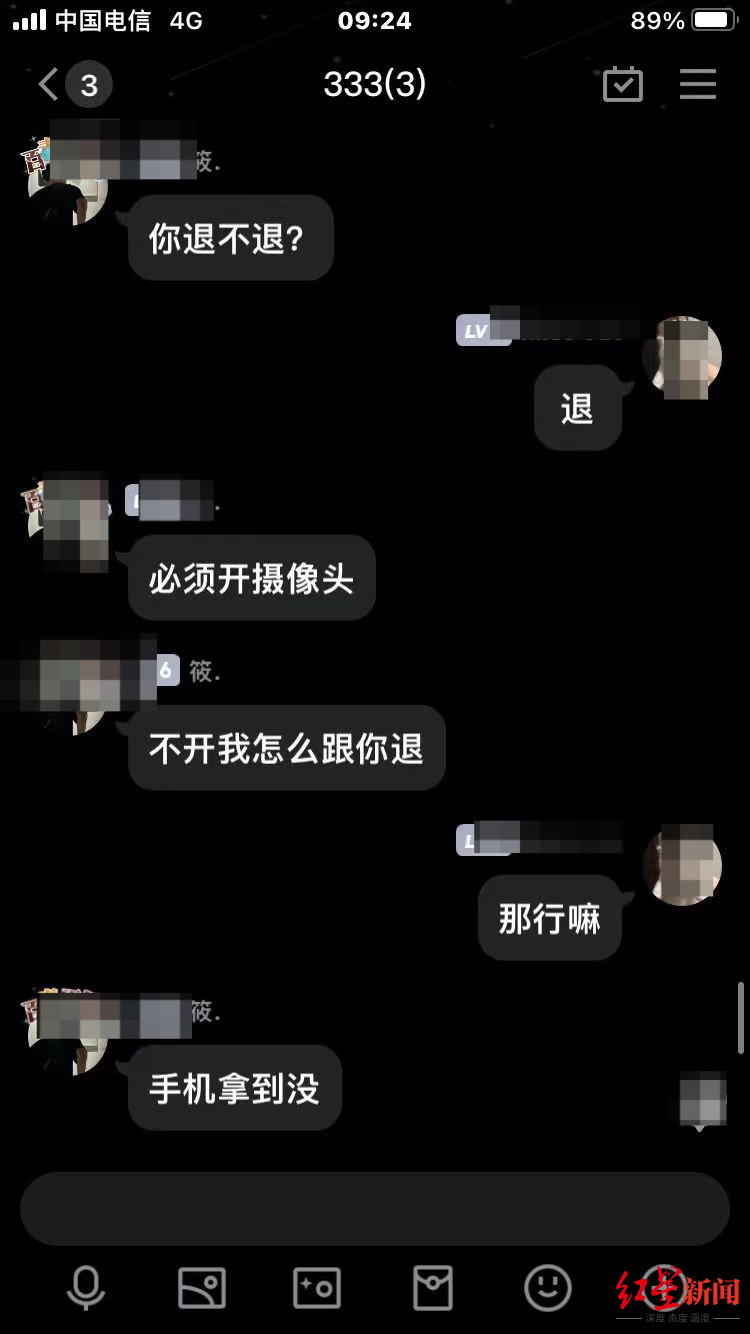This screenshot has height=1334, width=750.
Task: Open the emoji panel
Action: (548, 1287)
